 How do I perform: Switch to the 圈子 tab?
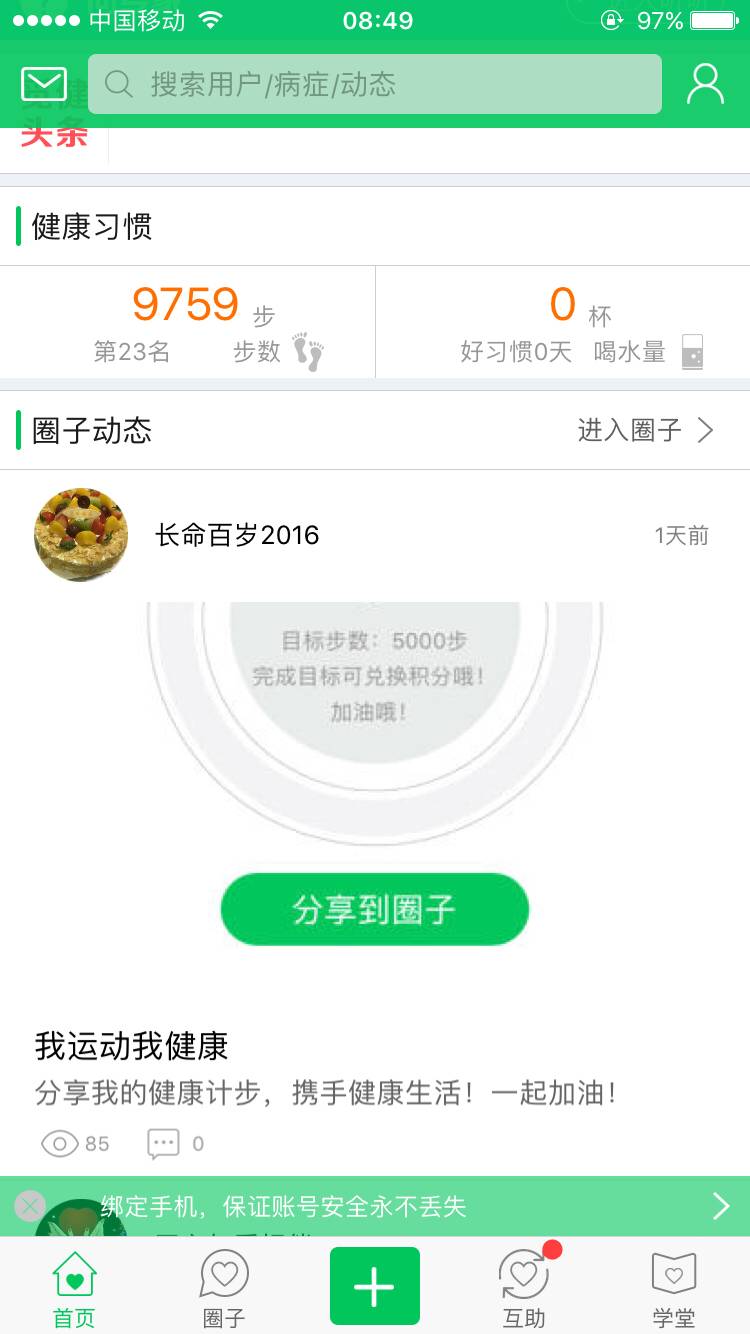click(x=224, y=1288)
